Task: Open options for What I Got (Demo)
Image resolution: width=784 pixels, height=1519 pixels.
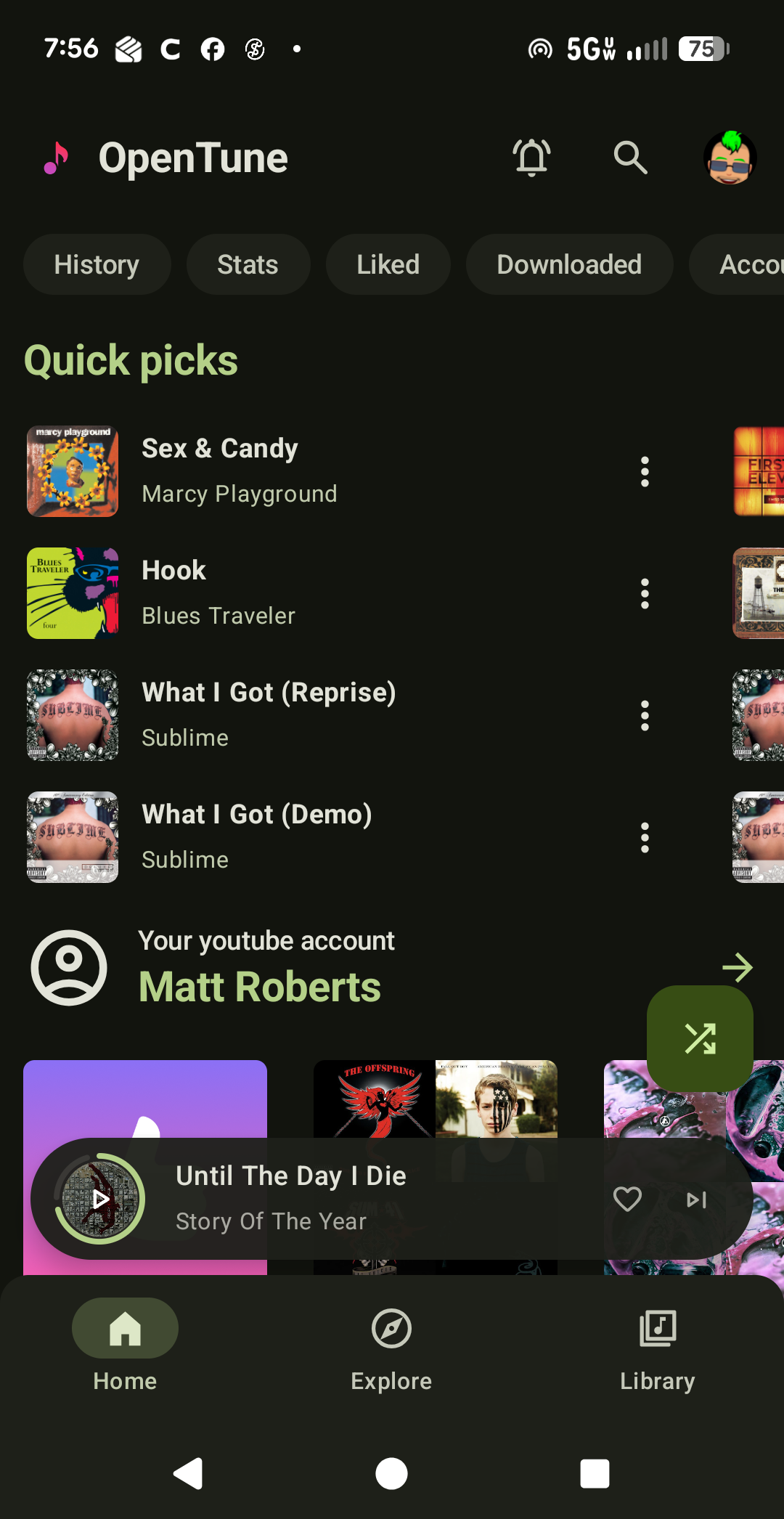Action: pos(645,837)
